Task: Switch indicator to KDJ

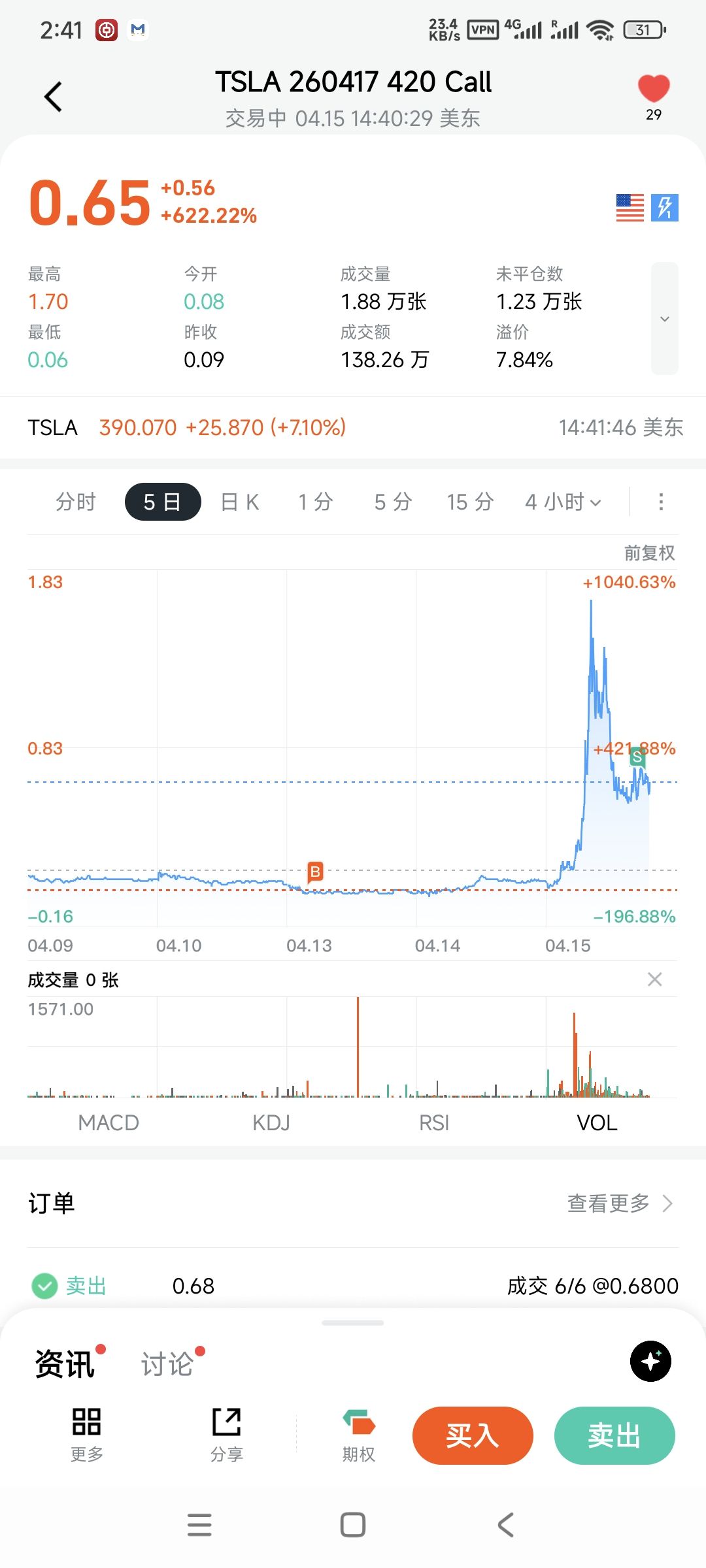Action: click(x=271, y=1122)
